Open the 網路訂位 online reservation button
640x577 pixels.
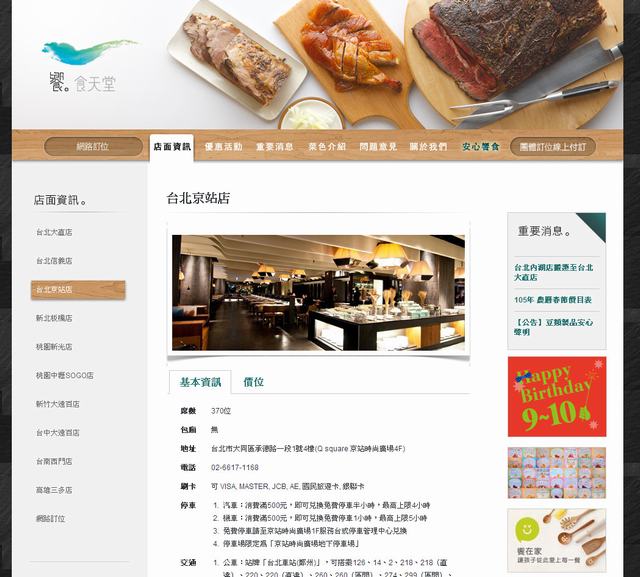[x=93, y=146]
